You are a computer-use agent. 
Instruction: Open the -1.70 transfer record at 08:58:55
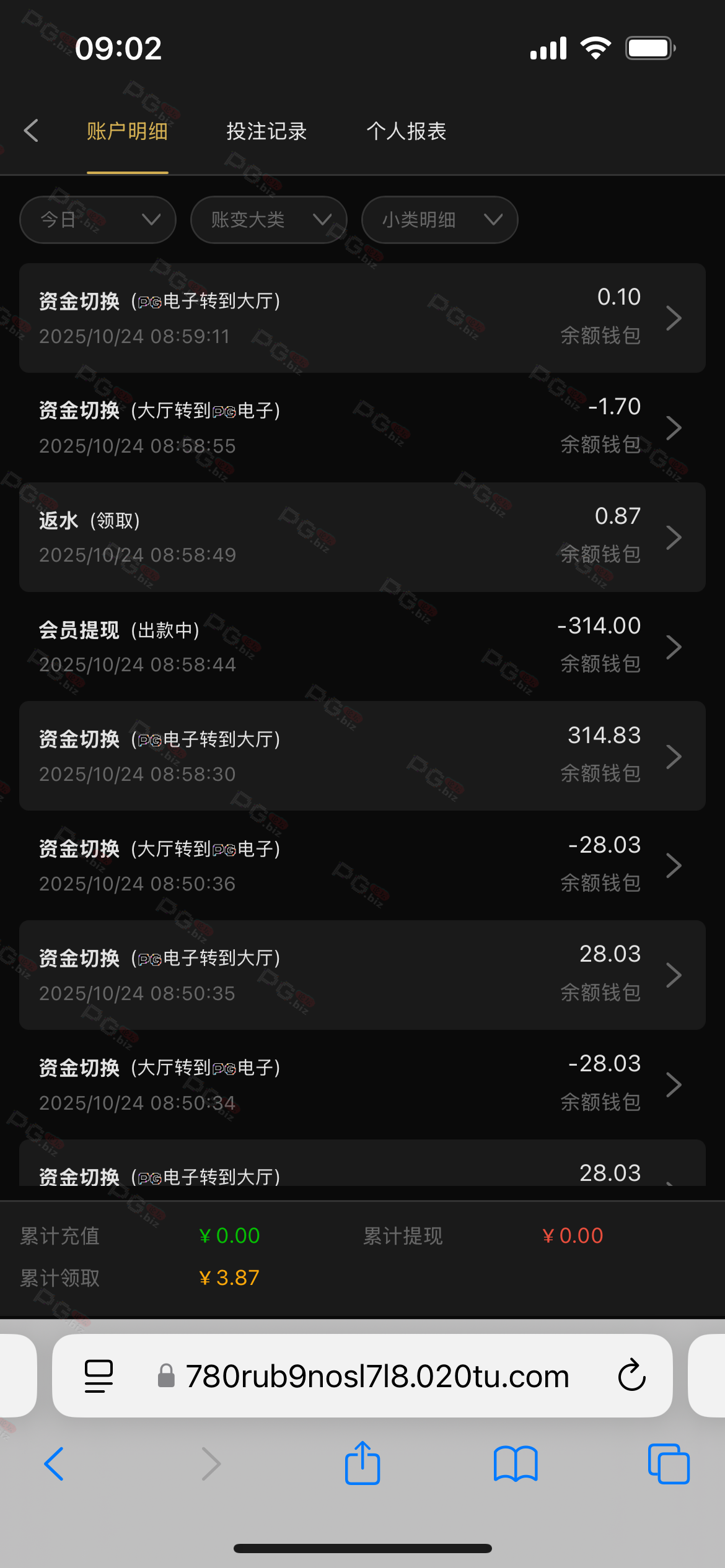pyautogui.click(x=362, y=427)
